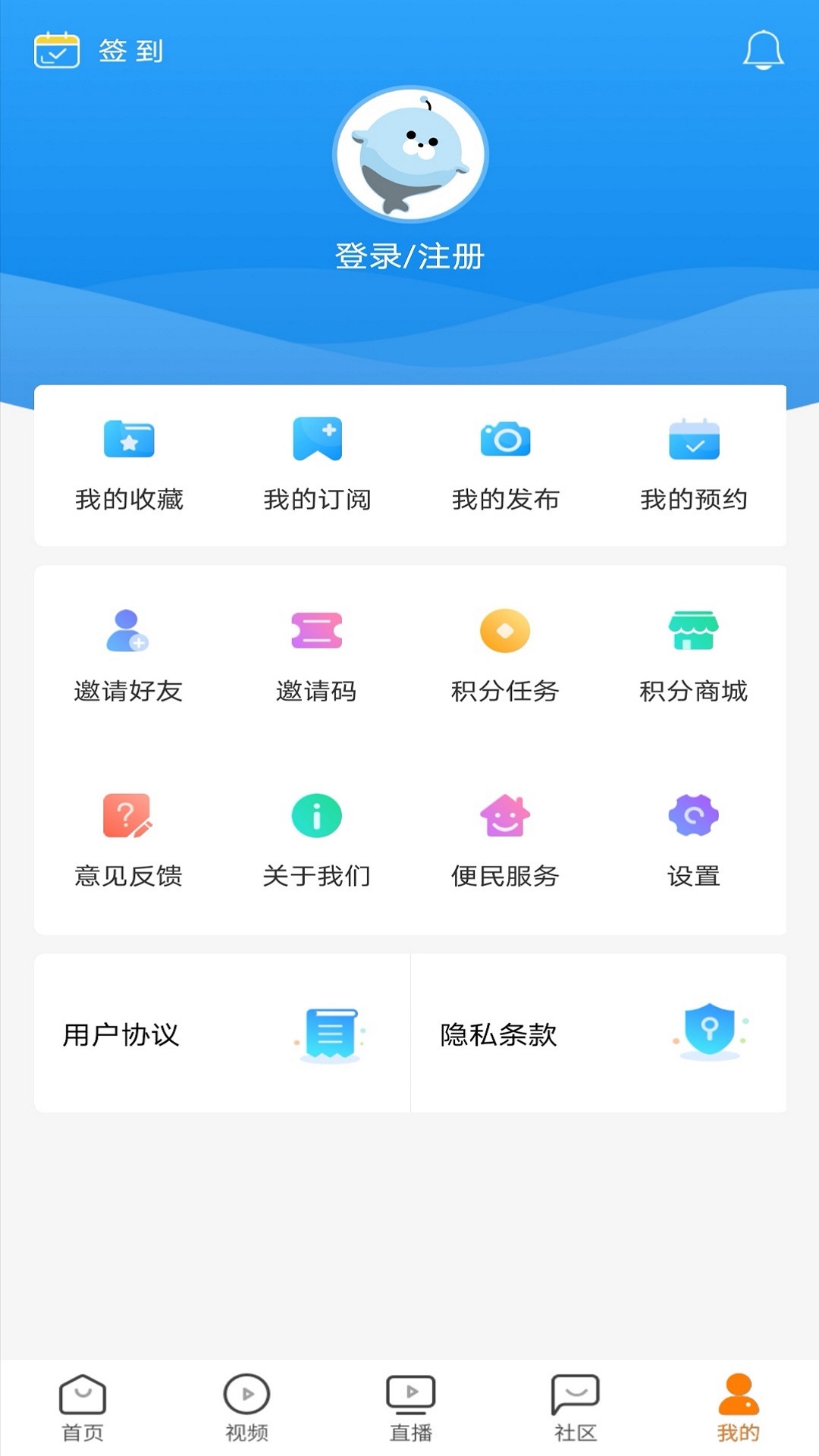Screen dimensions: 819x1456
Task: Tap 登录/注册 to log in
Action: (409, 256)
